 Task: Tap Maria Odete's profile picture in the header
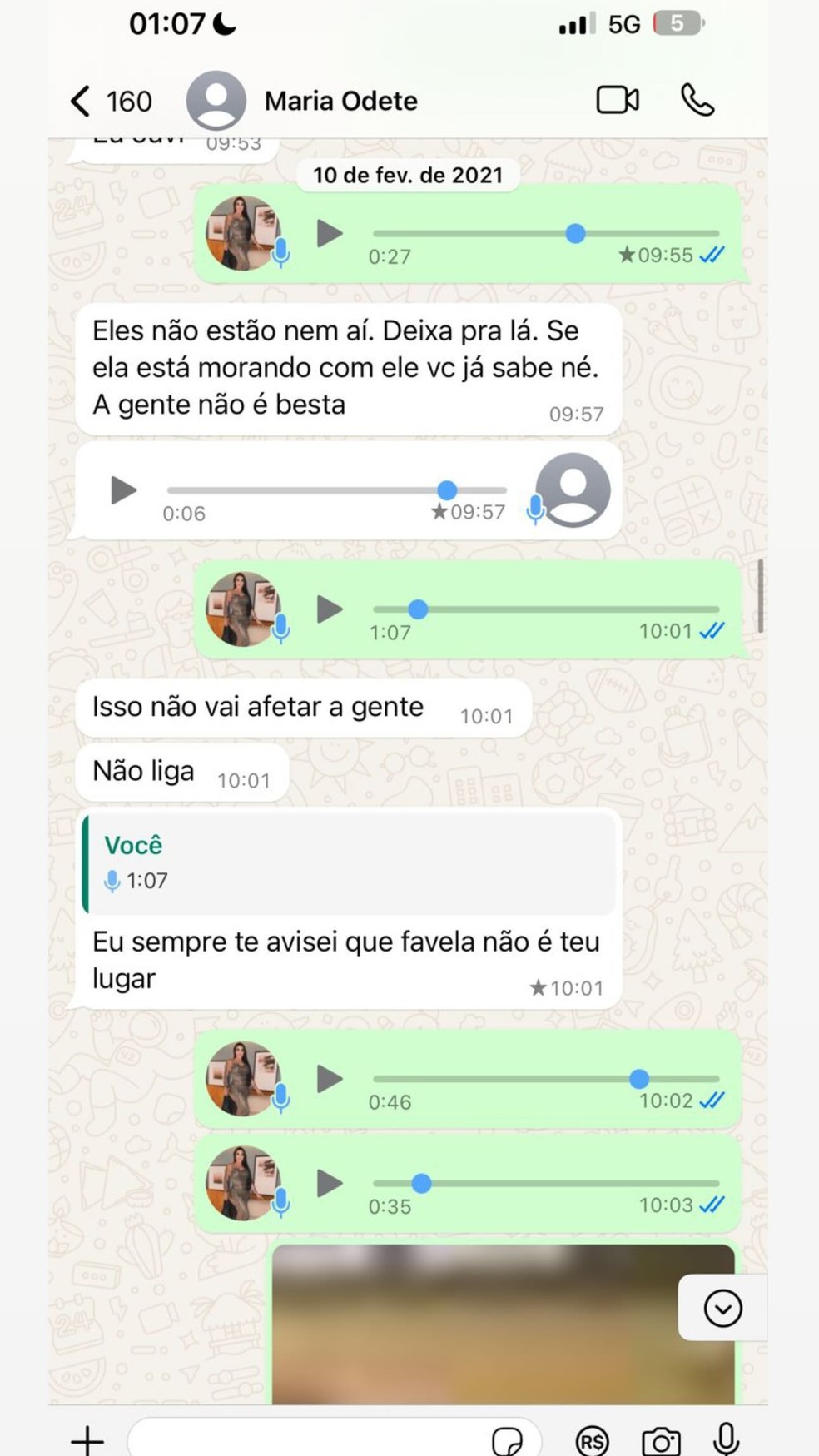(x=216, y=100)
